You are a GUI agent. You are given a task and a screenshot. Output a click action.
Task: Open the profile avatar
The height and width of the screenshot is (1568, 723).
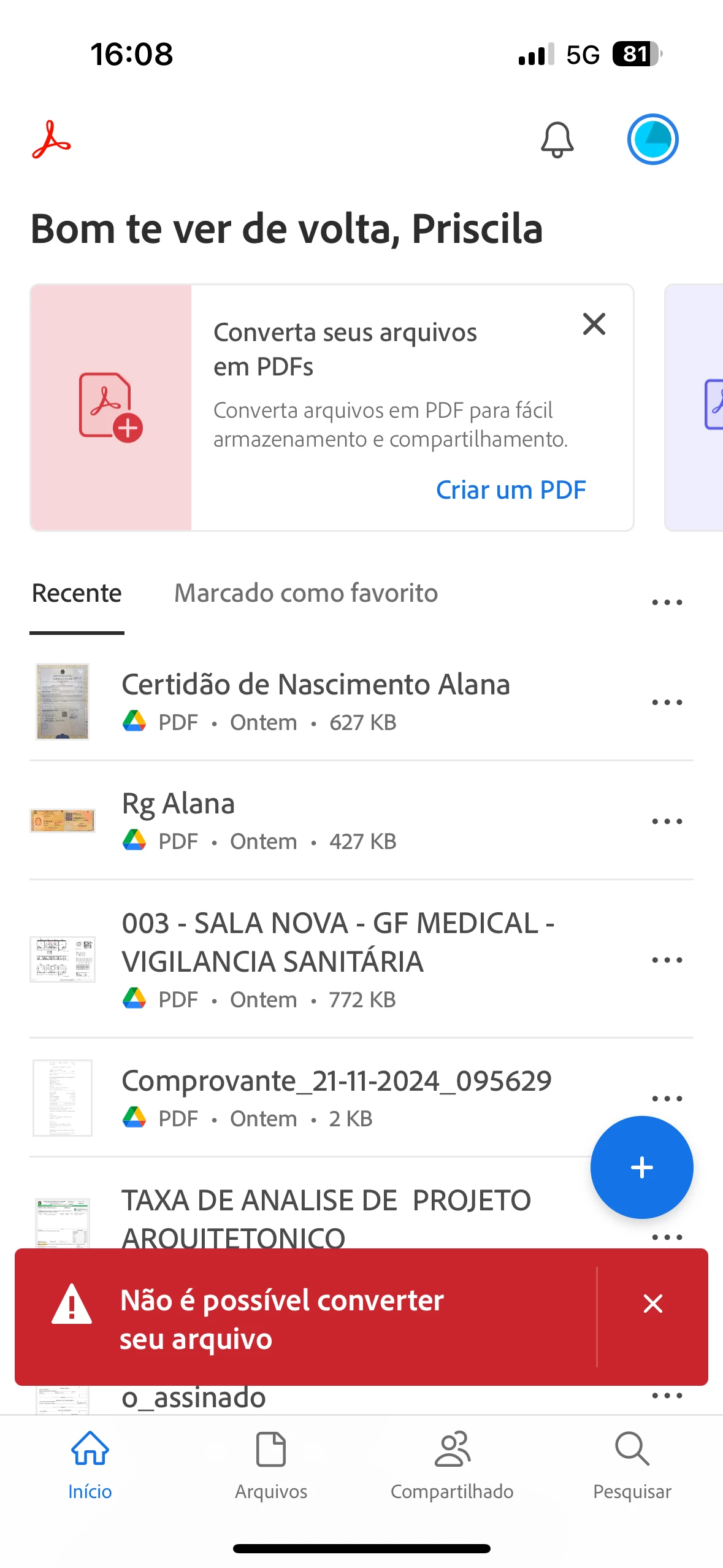(652, 140)
